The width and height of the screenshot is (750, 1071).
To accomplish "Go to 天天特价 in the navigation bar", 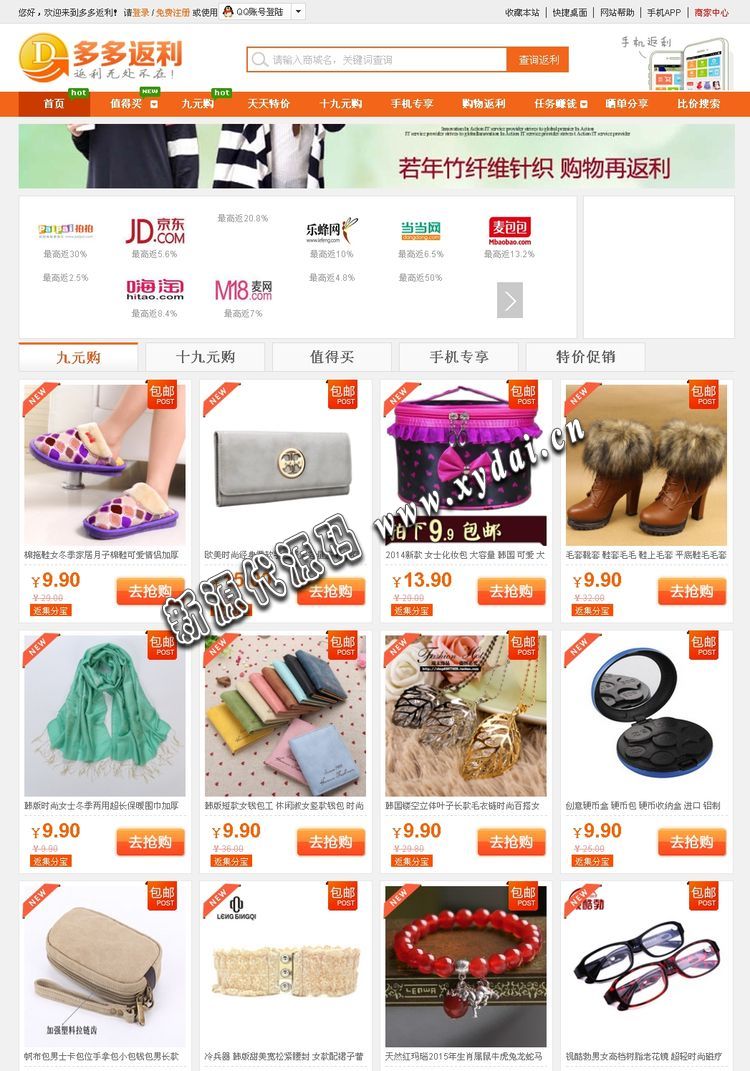I will 269,104.
